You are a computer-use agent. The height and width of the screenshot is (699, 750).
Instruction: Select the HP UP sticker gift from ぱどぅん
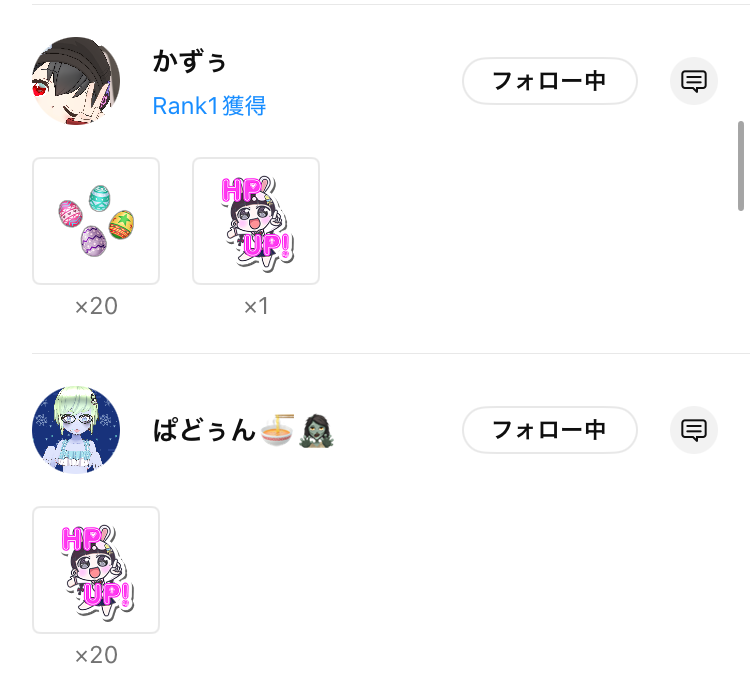click(x=96, y=570)
